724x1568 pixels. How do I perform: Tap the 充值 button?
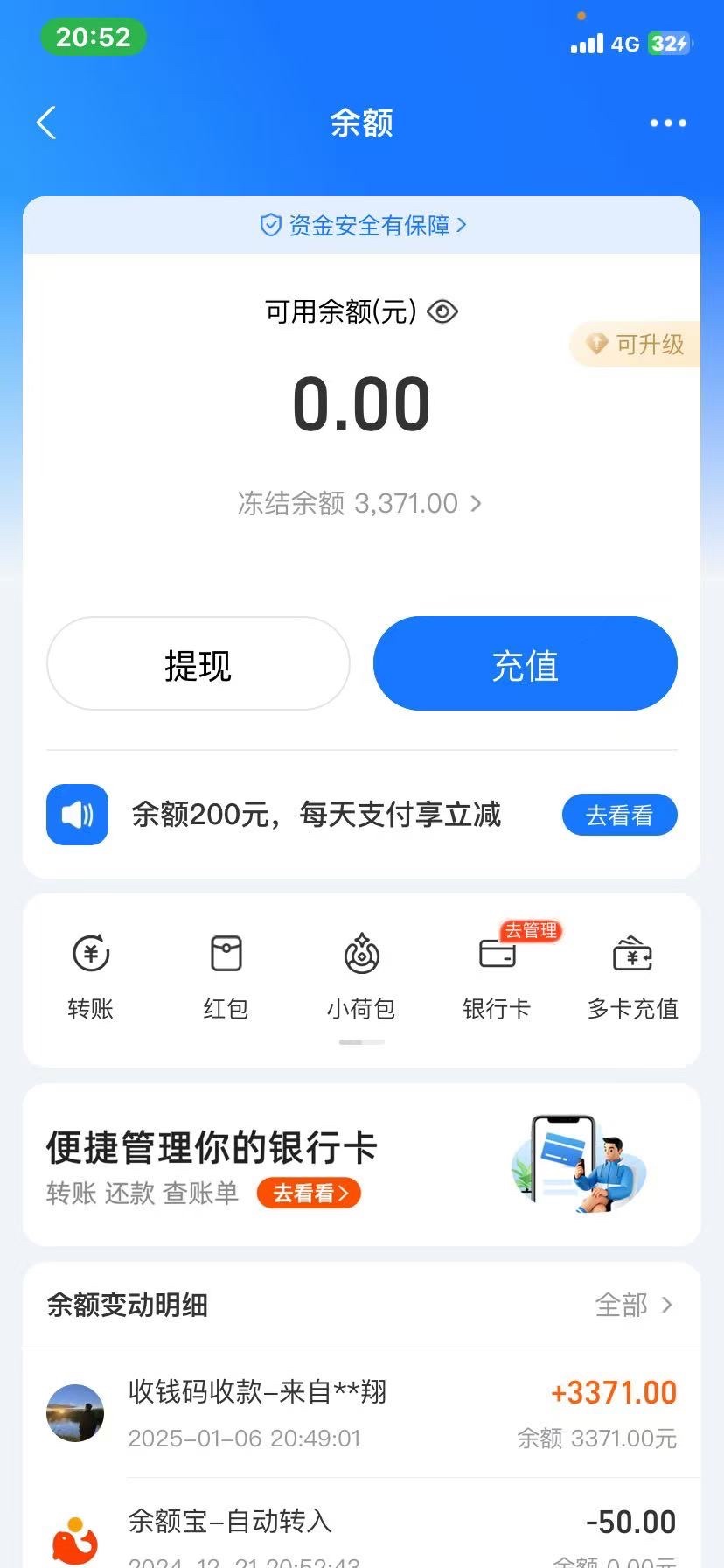tap(525, 664)
